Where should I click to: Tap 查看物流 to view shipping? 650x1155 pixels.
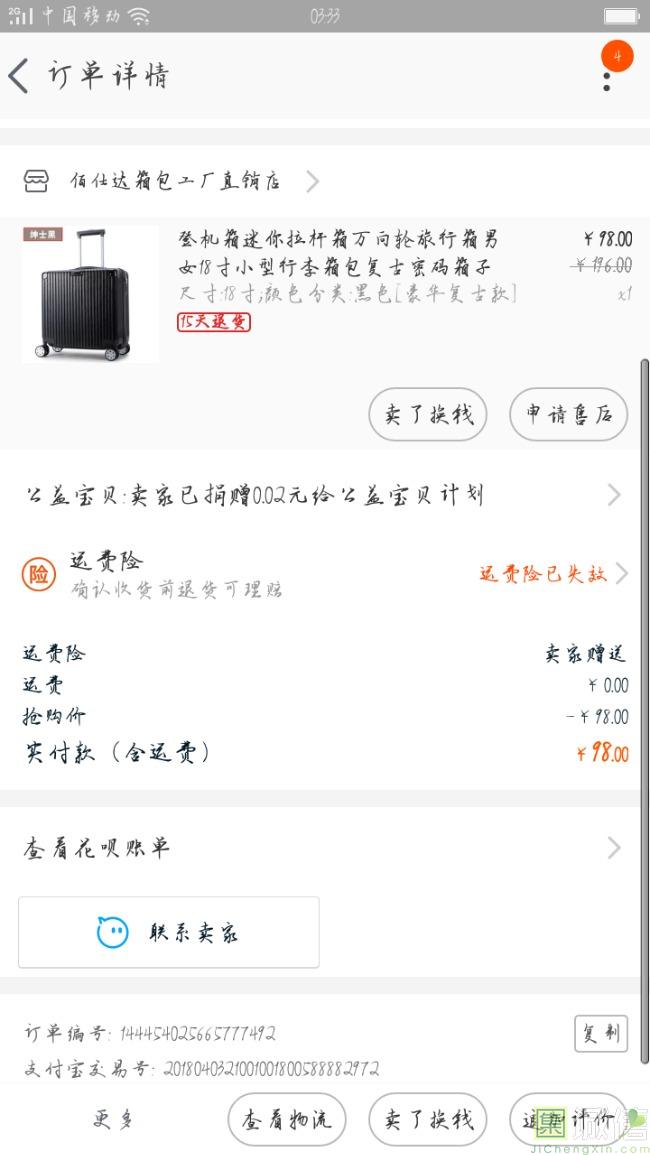[287, 1120]
